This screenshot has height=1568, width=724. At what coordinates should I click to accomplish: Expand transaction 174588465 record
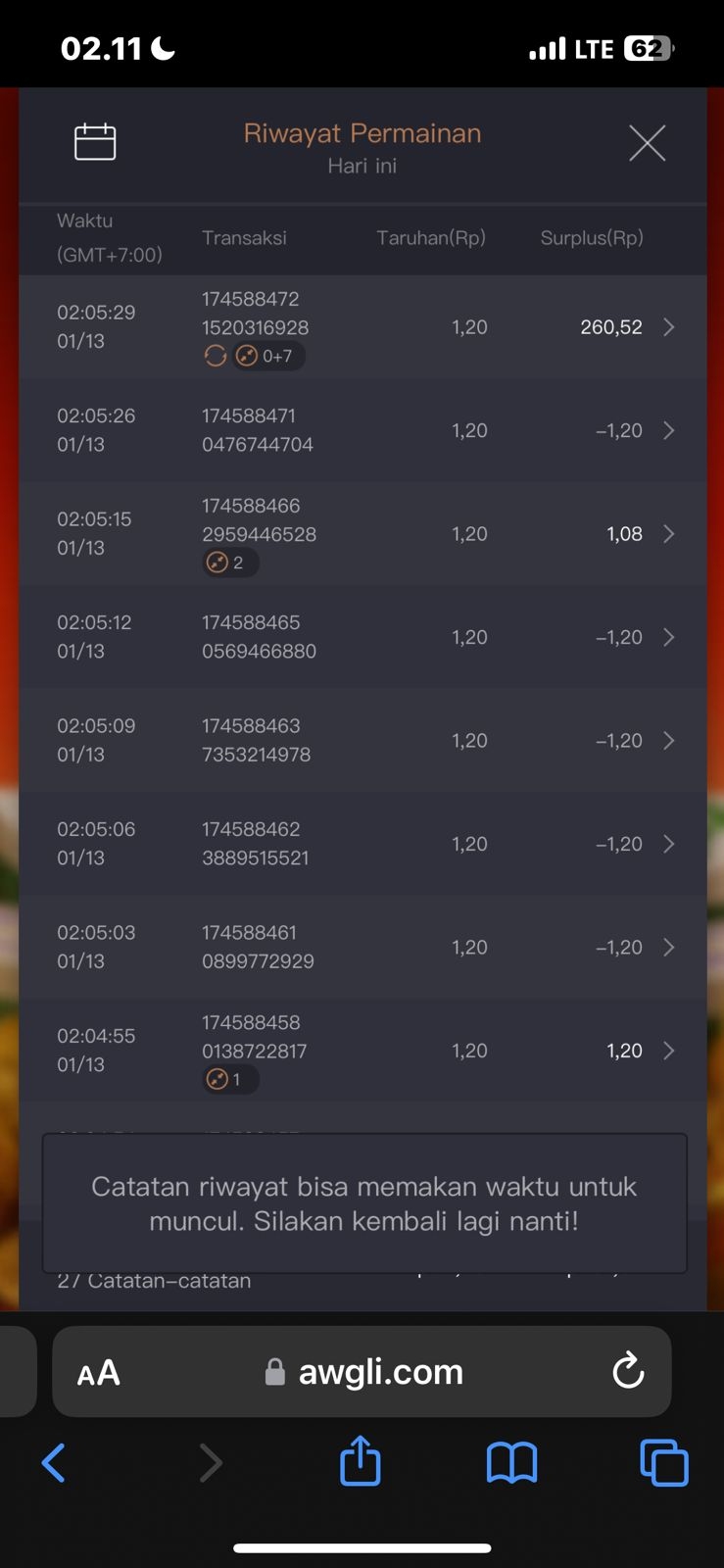pyautogui.click(x=668, y=637)
